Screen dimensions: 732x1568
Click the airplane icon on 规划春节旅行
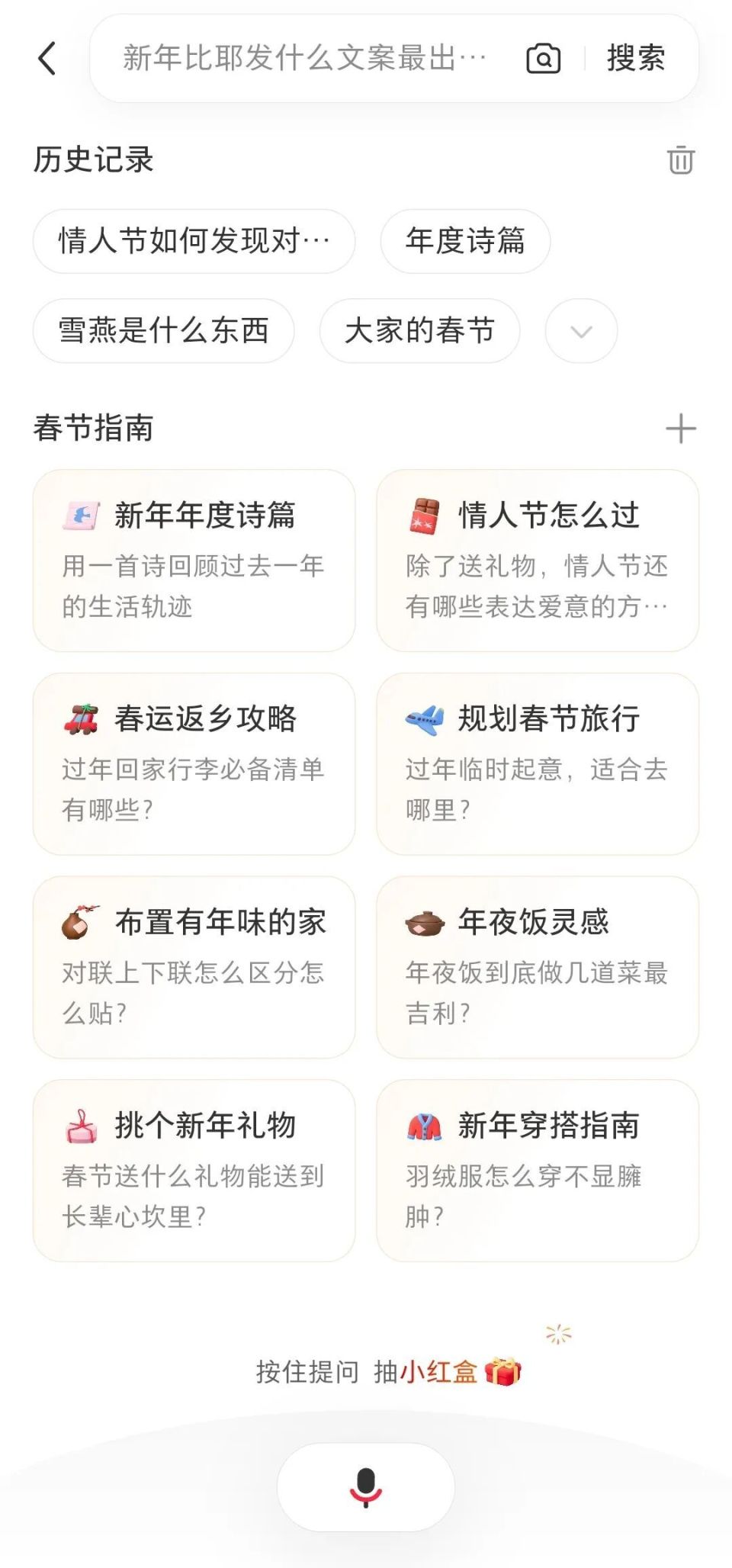425,718
